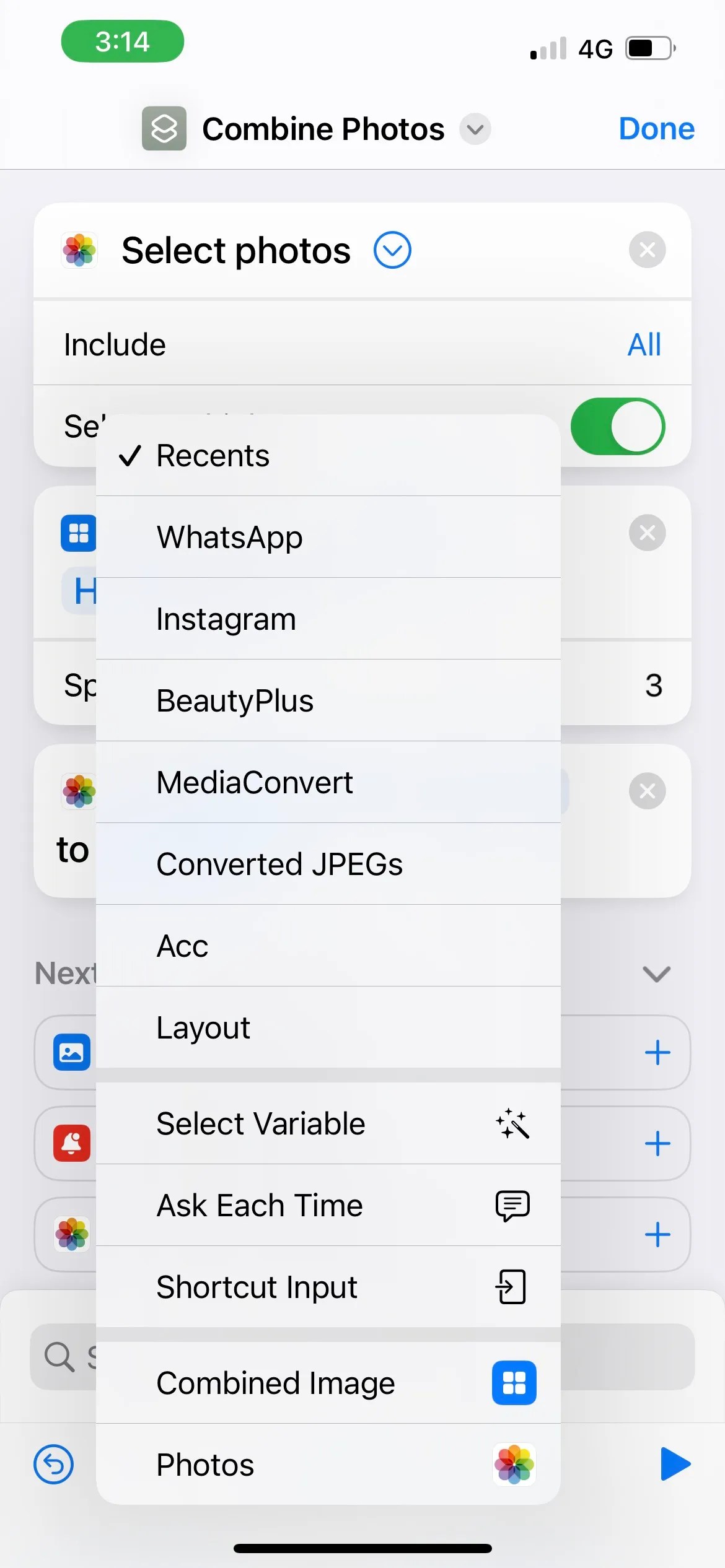Choose WhatsApp from the album menu
The width and height of the screenshot is (725, 1568).
(229, 537)
